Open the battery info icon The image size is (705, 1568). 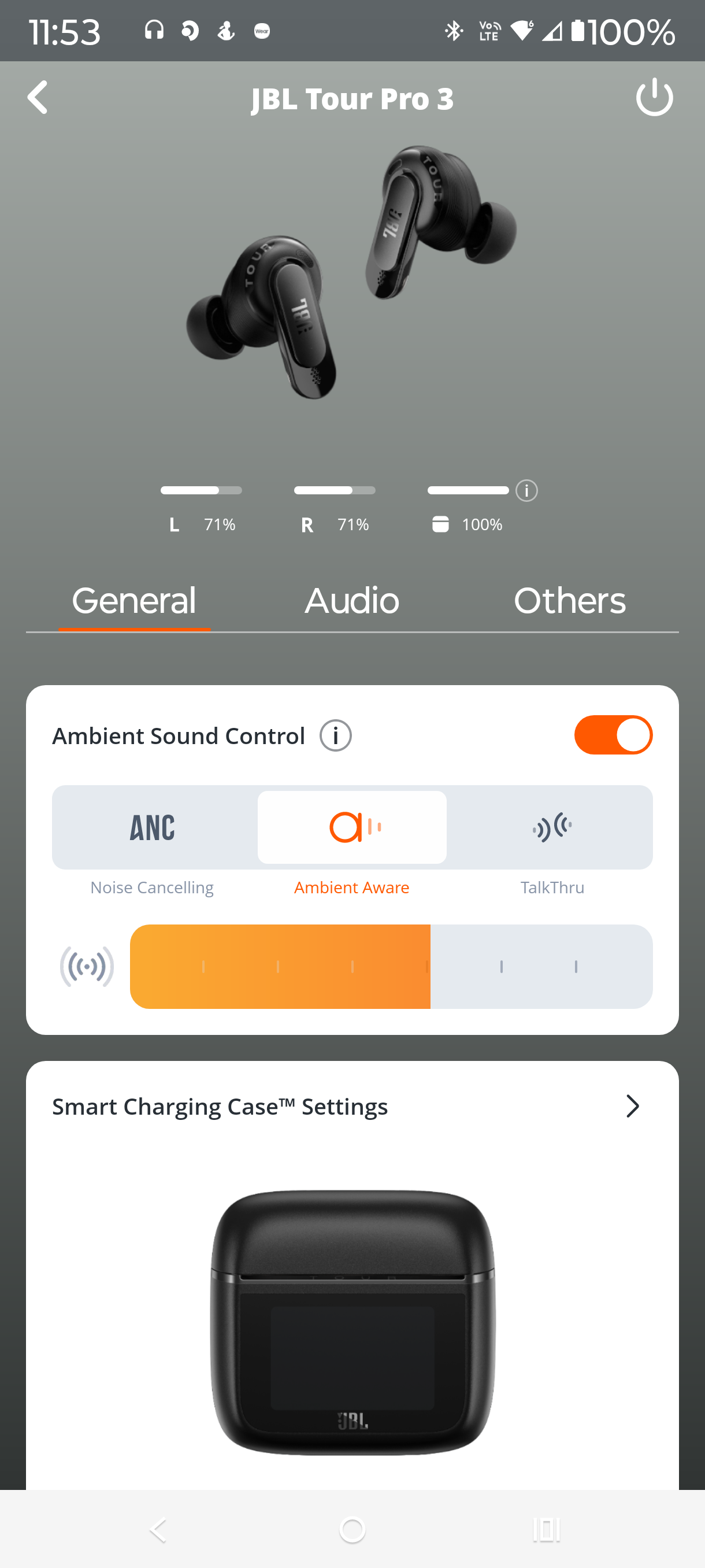(526, 491)
